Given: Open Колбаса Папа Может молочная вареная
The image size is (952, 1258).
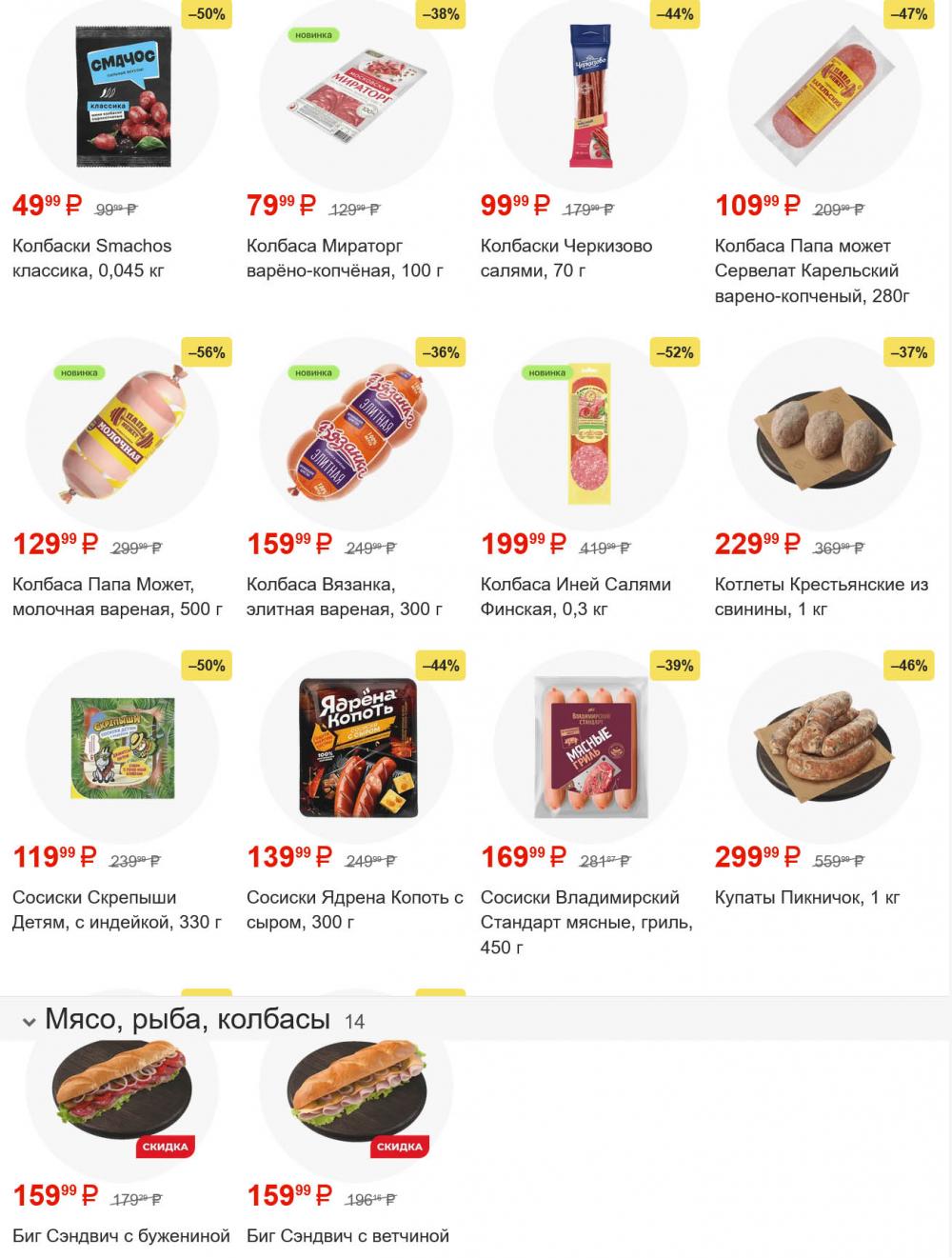Looking at the screenshot, I should (x=122, y=433).
